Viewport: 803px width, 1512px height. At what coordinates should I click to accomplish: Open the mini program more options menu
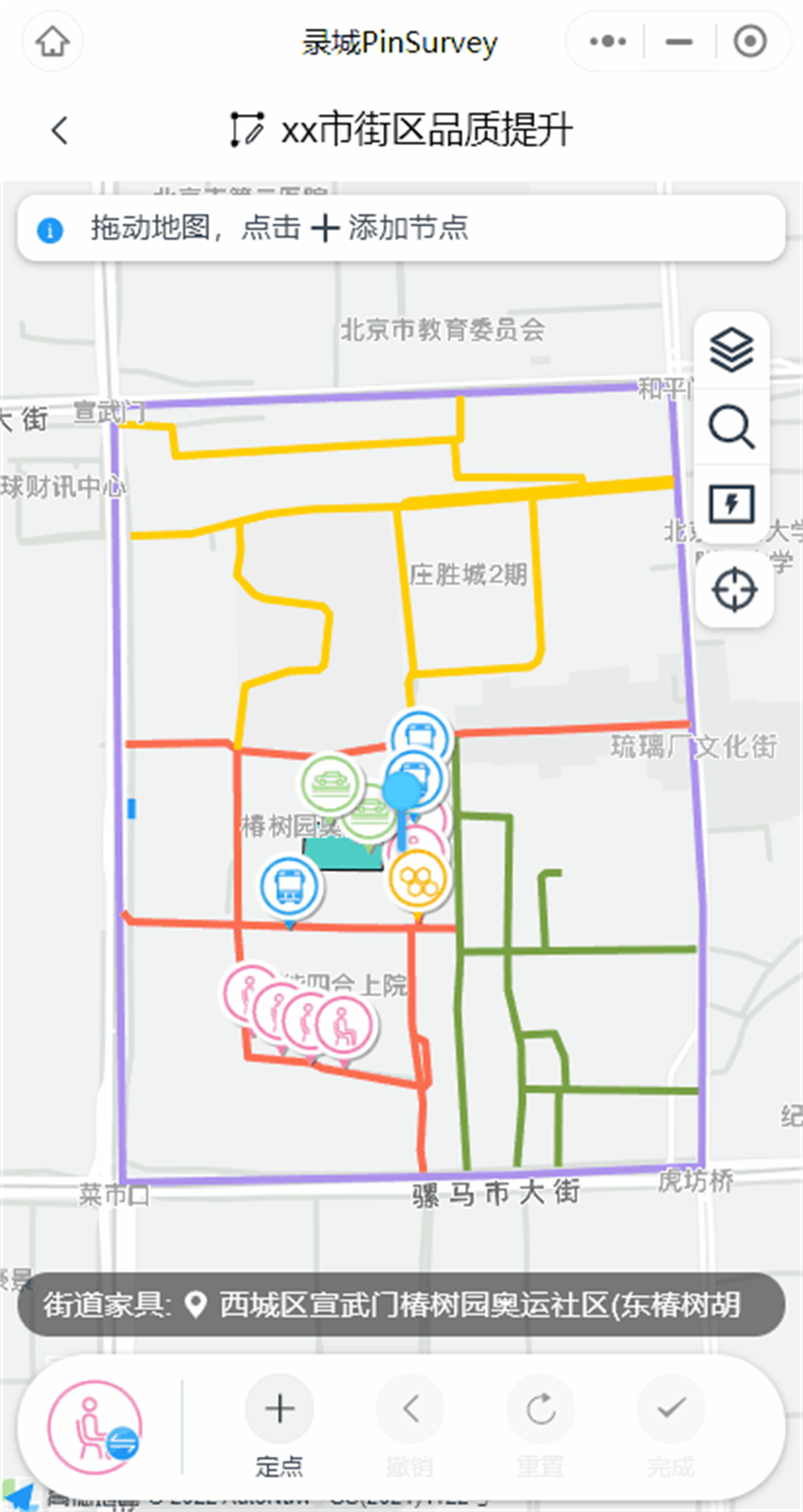pyautogui.click(x=608, y=42)
